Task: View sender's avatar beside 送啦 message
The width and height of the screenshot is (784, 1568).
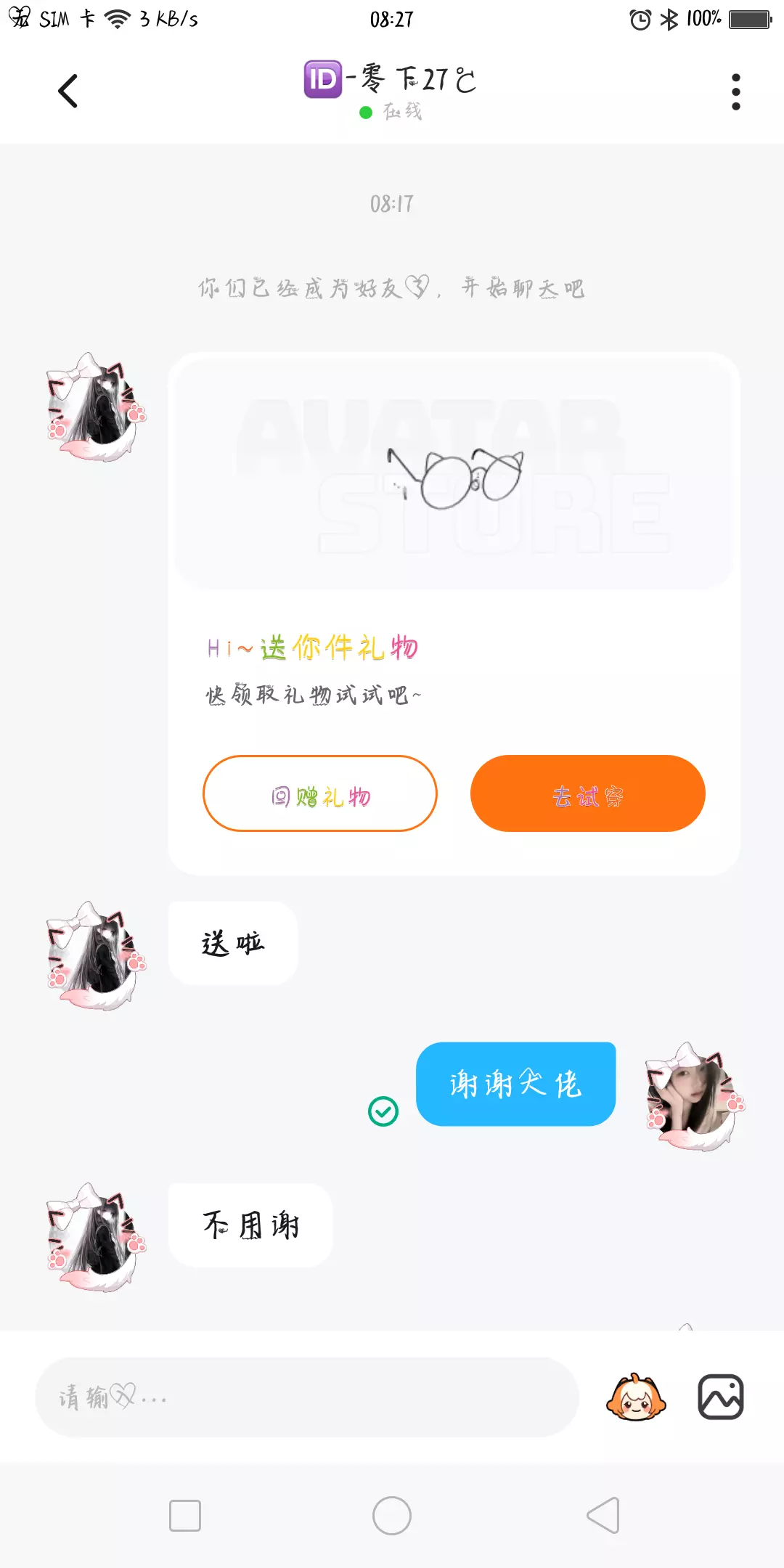Action: (x=96, y=955)
